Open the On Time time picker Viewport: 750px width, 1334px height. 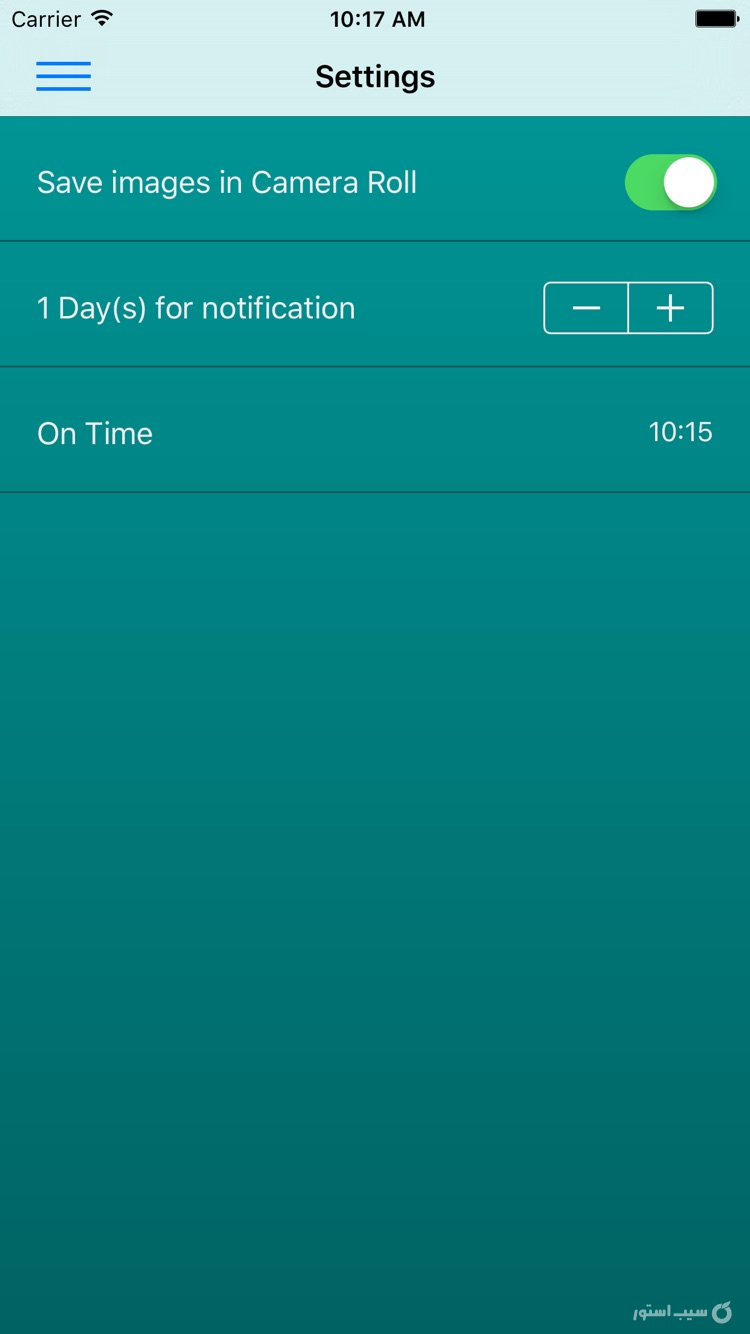[x=375, y=432]
